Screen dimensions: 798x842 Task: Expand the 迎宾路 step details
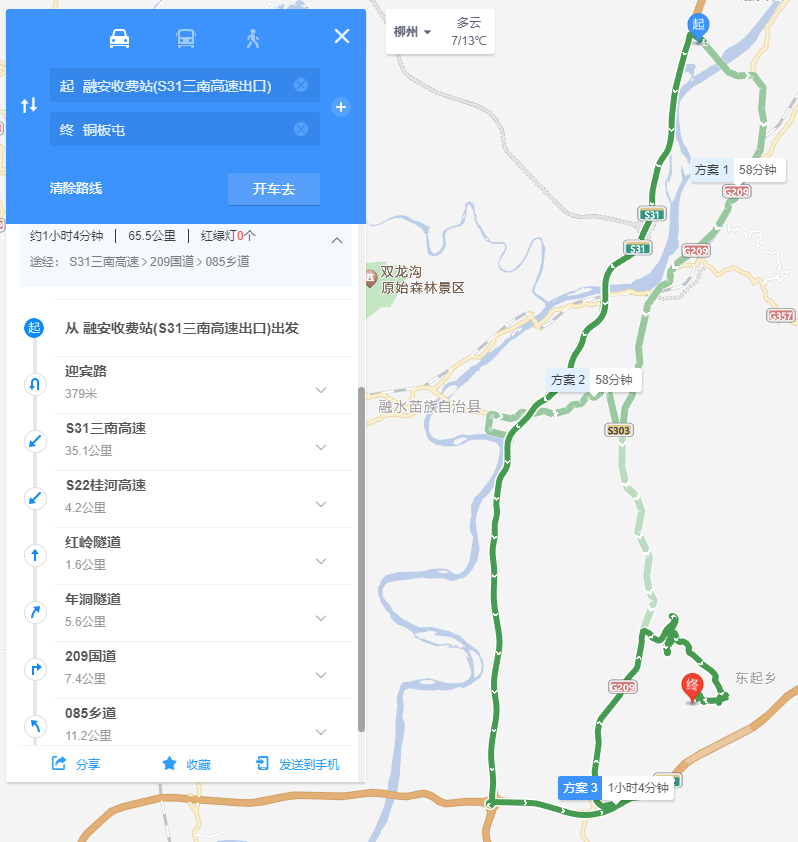click(321, 390)
